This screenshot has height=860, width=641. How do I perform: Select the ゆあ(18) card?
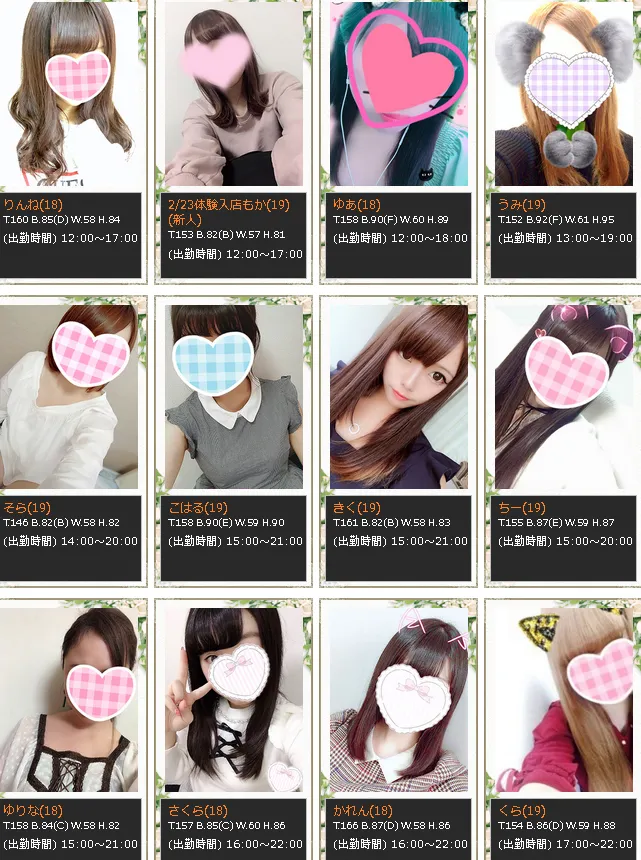tap(399, 95)
